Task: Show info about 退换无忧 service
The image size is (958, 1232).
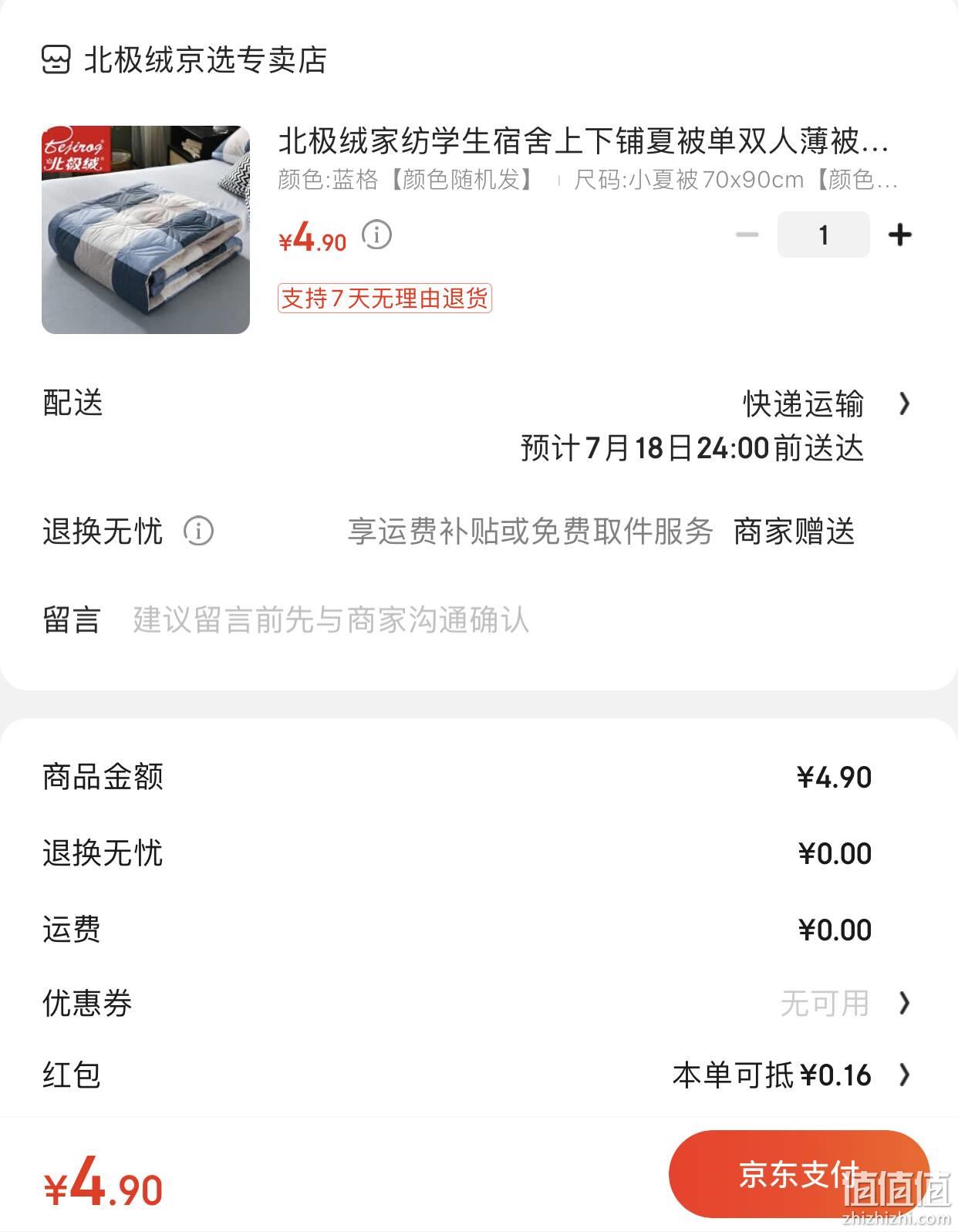Action: coord(198,532)
